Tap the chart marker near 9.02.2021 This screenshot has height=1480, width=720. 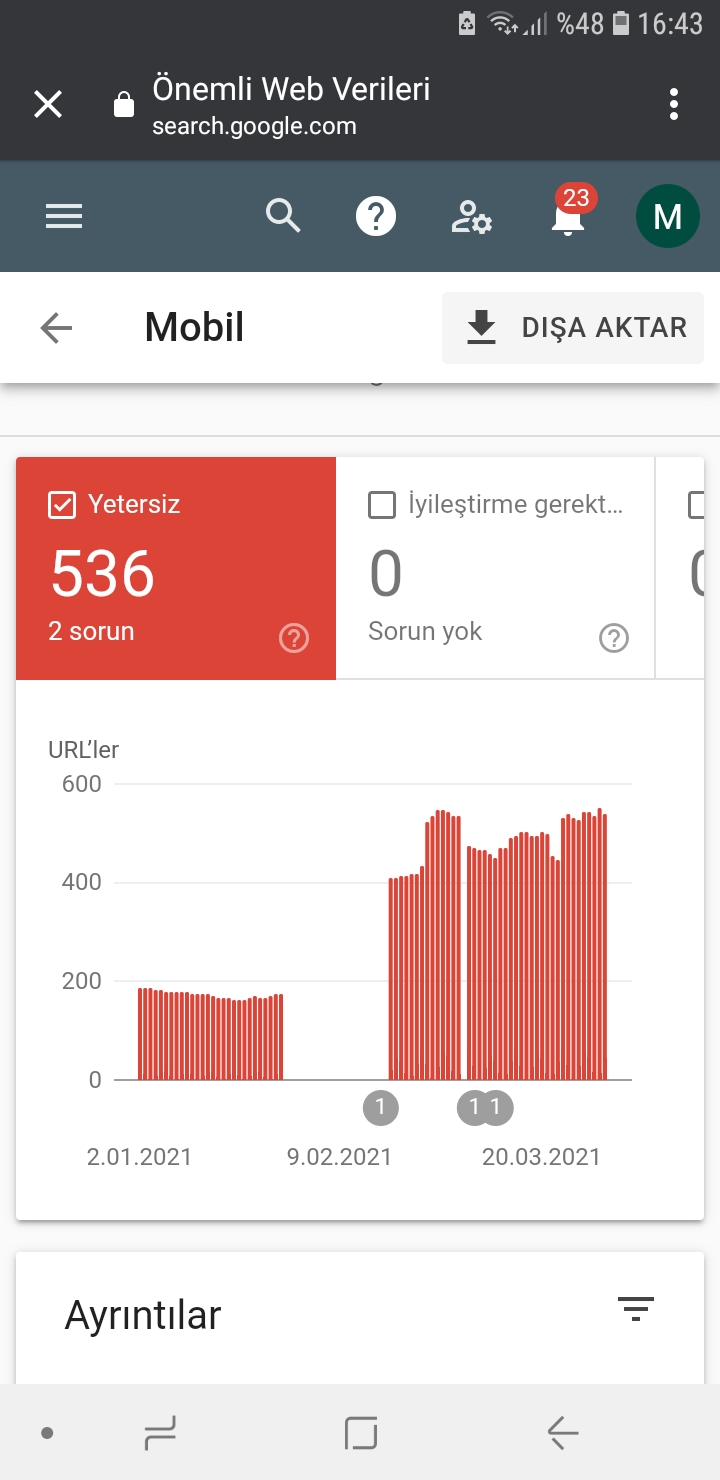pyautogui.click(x=380, y=1108)
